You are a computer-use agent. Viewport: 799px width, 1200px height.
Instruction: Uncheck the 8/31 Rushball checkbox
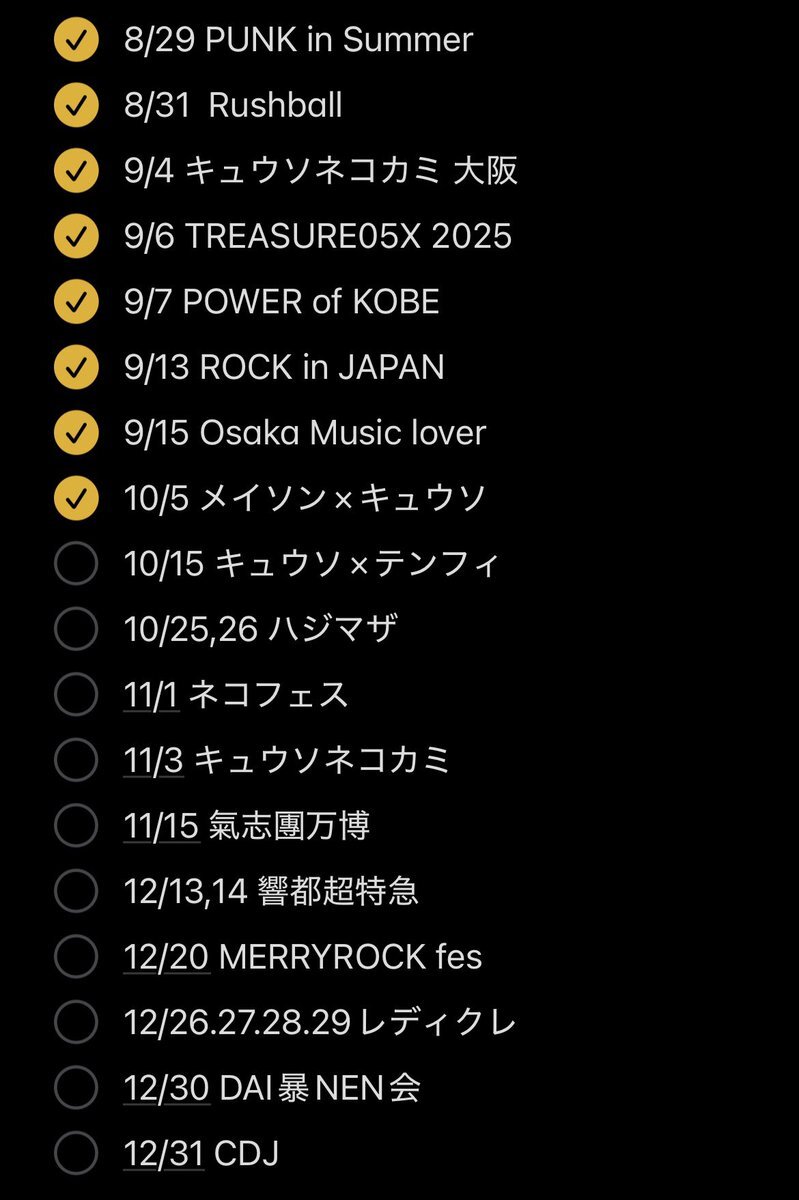coord(76,105)
